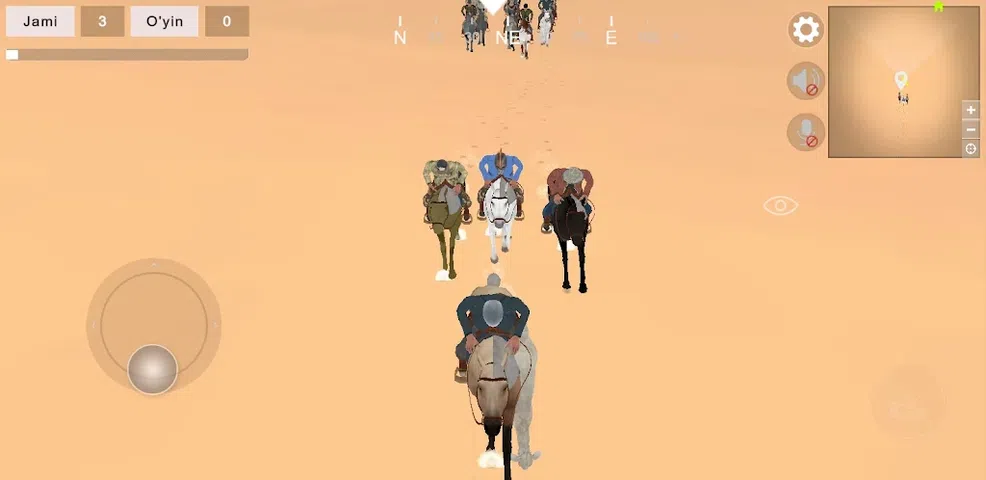Tap the movement joystick knob
986x480 pixels.
pyautogui.click(x=153, y=369)
